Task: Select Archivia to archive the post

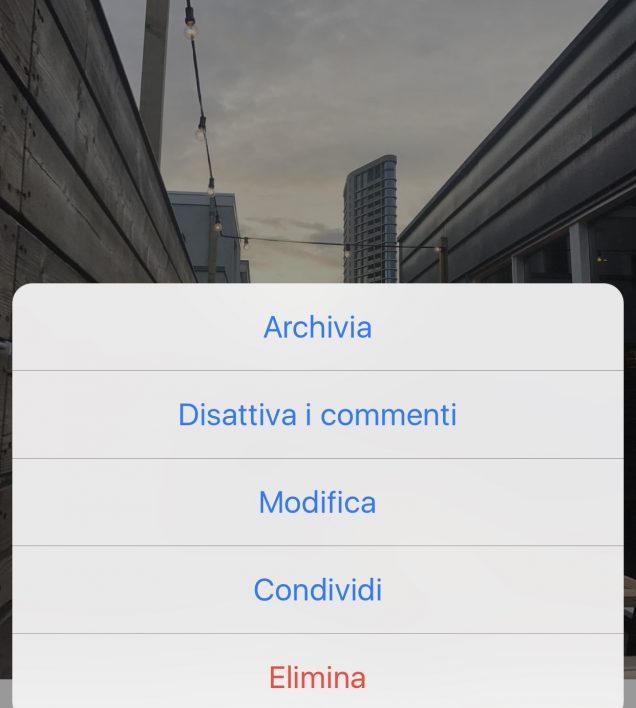Action: pos(317,327)
